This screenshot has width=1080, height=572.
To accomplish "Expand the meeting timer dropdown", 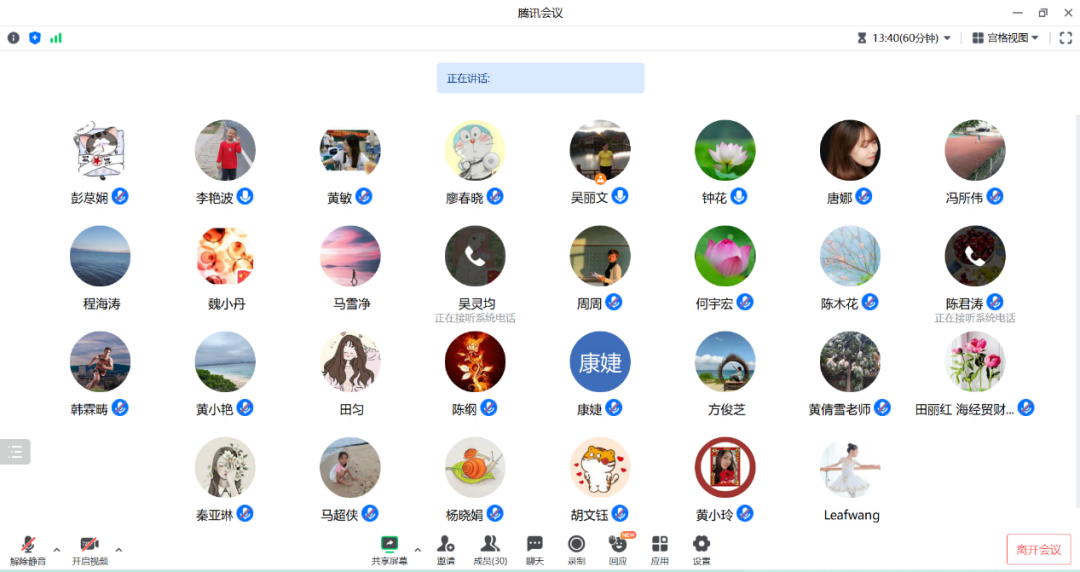I will pyautogui.click(x=946, y=38).
